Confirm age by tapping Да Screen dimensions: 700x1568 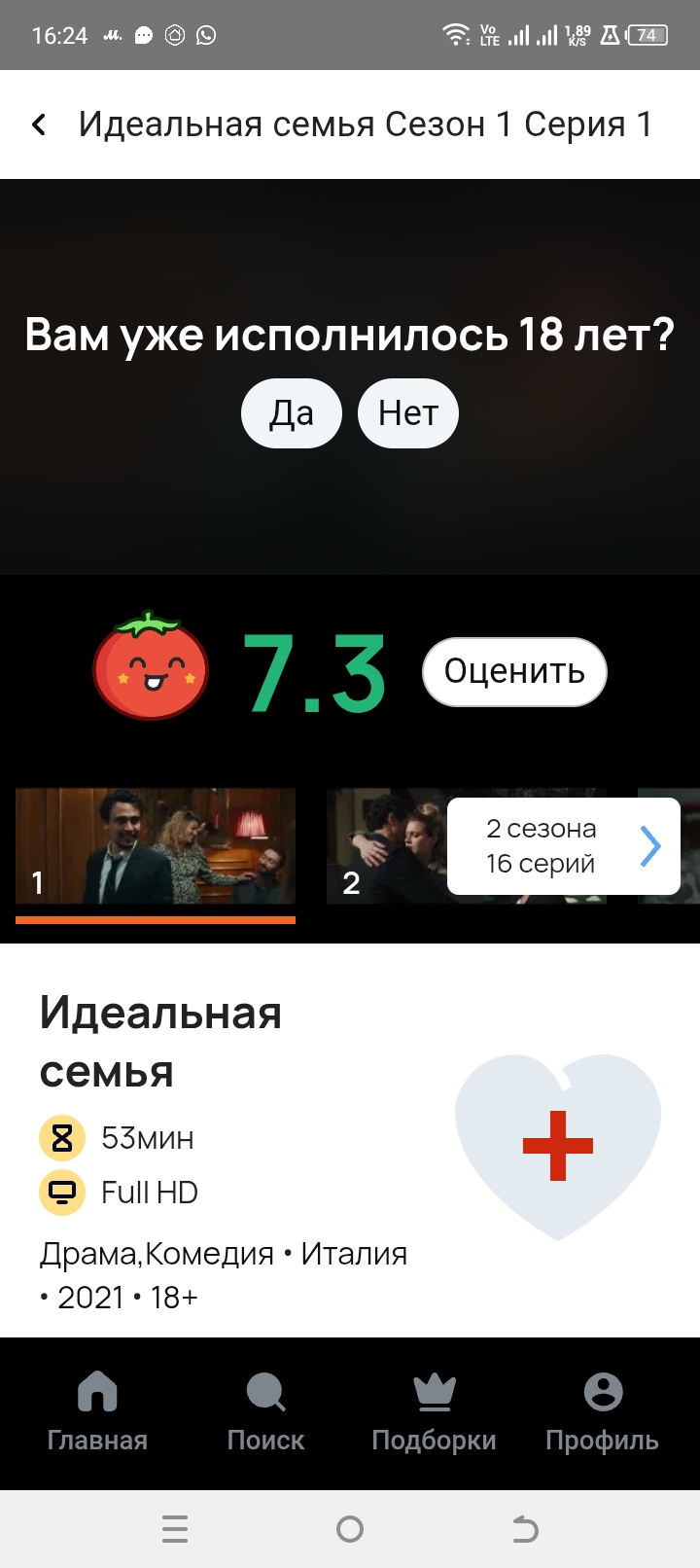pos(292,413)
